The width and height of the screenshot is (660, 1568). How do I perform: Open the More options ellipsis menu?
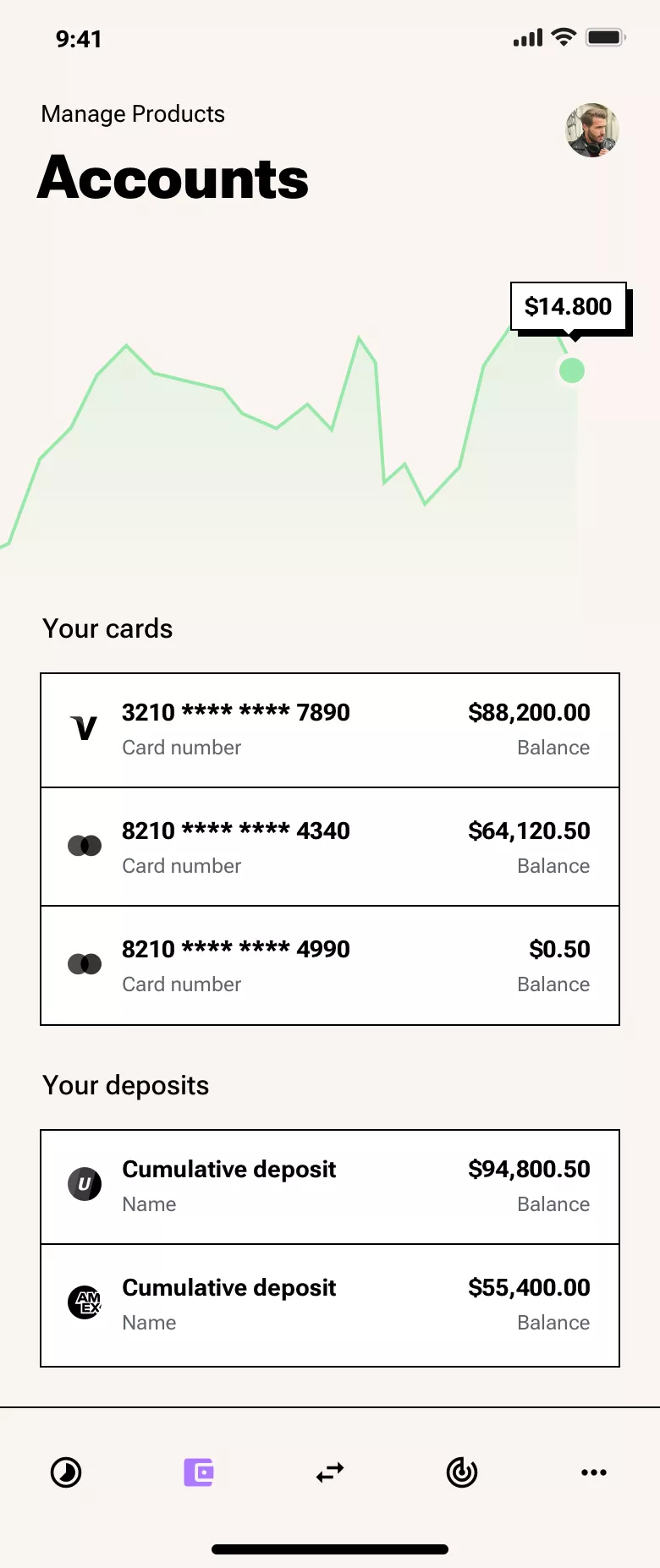pos(594,1472)
